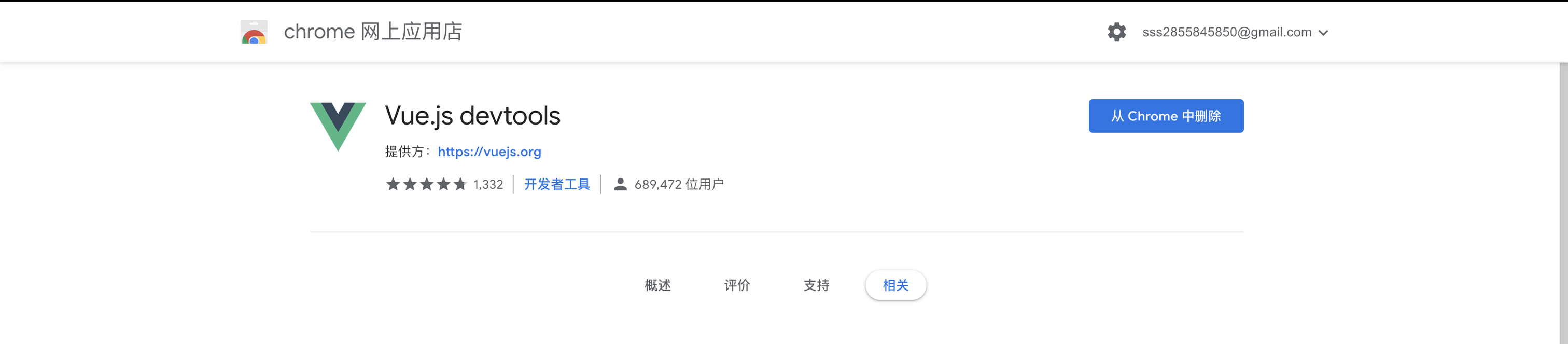
Task: Switch to the 评价 tab
Action: coord(736,285)
